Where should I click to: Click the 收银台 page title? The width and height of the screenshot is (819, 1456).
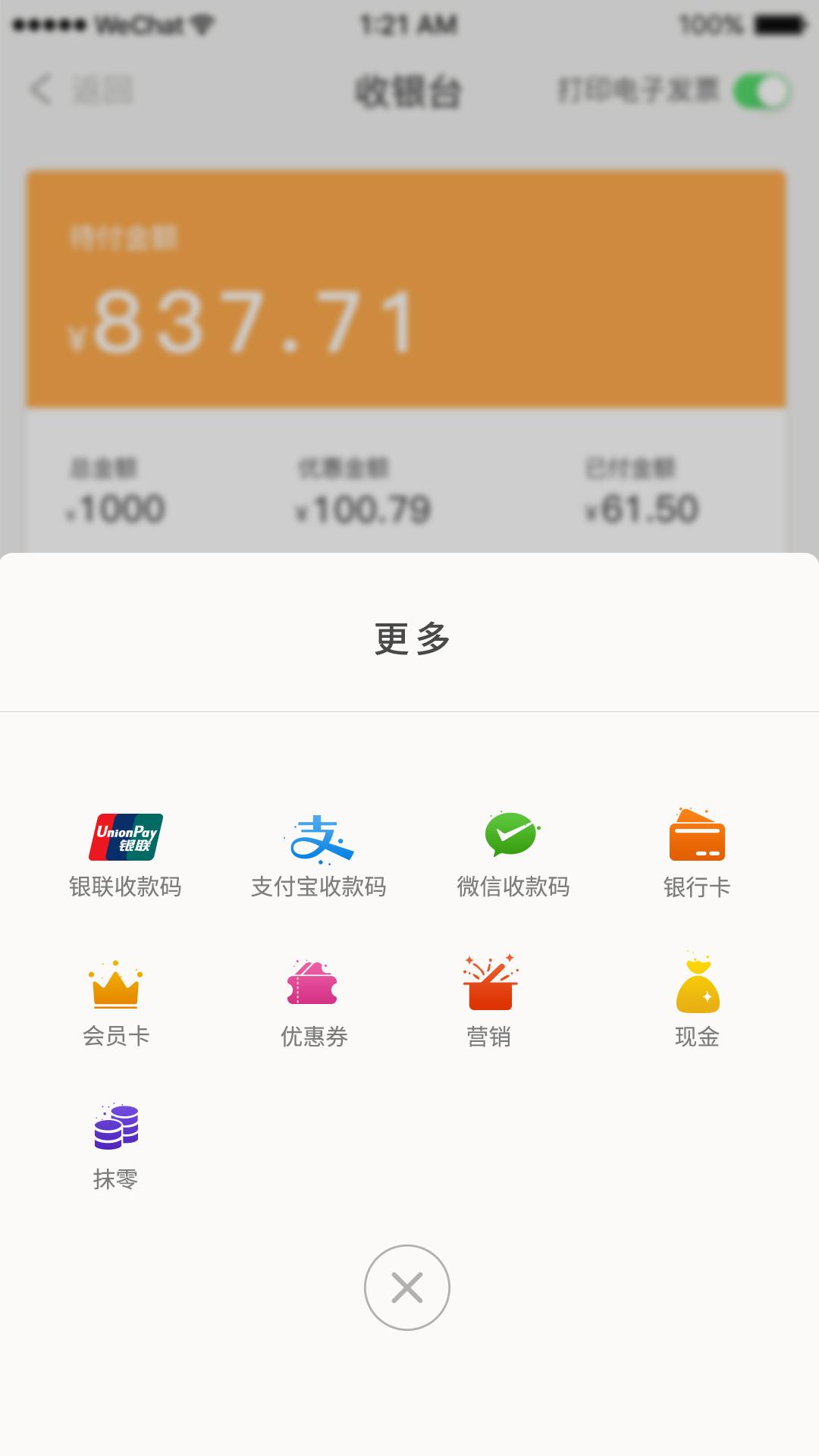409,91
